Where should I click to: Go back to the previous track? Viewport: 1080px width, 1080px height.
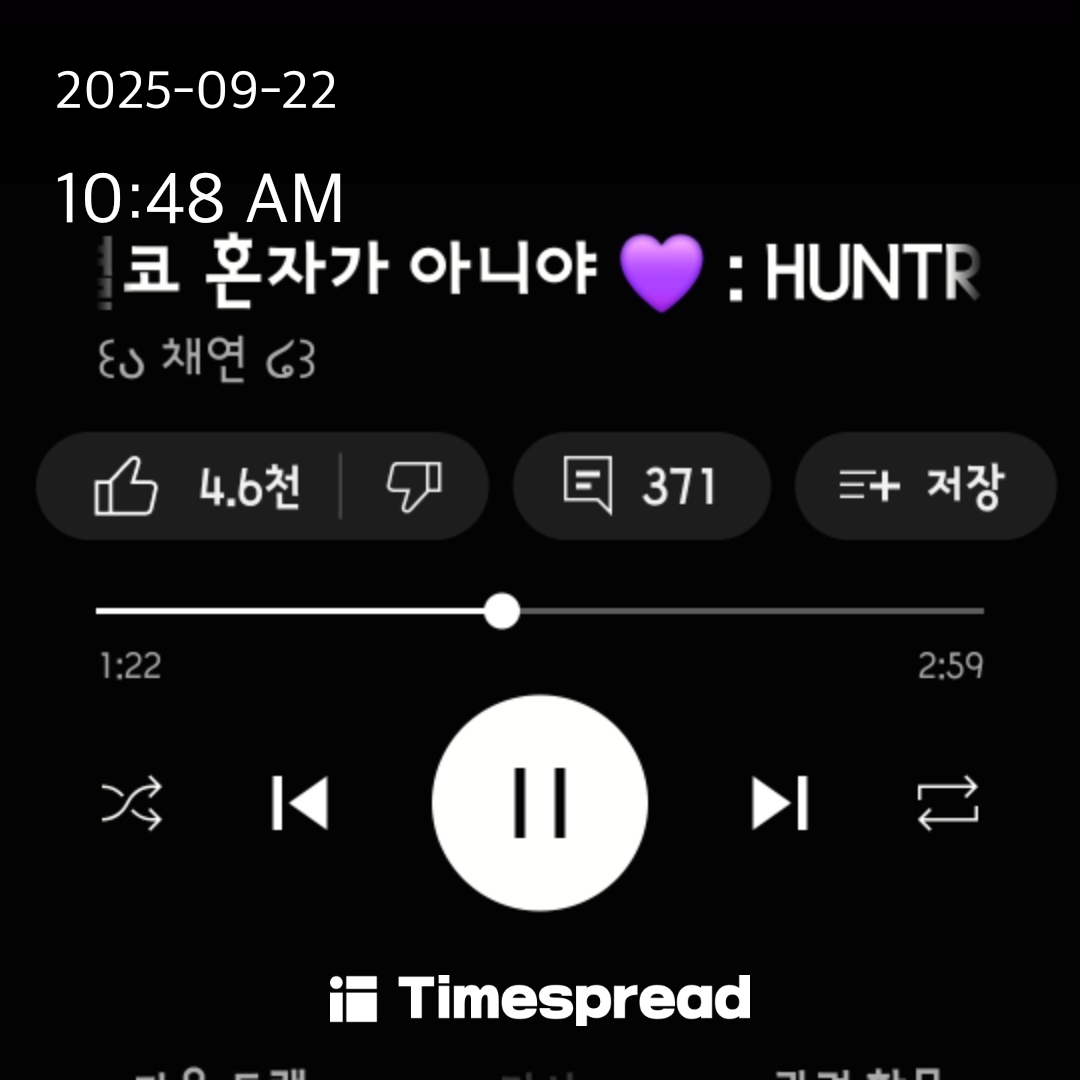click(x=300, y=803)
